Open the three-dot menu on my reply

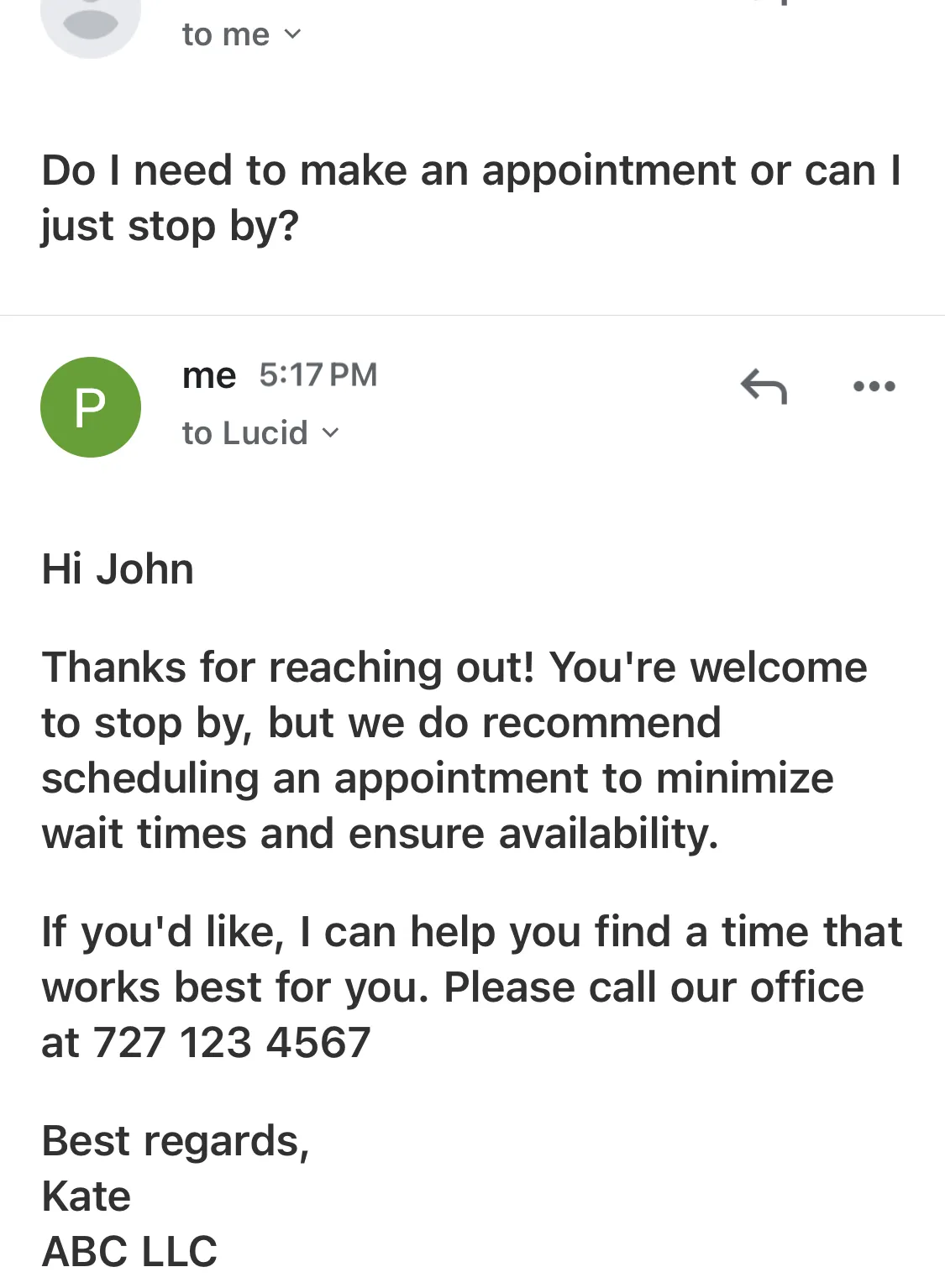[874, 386]
